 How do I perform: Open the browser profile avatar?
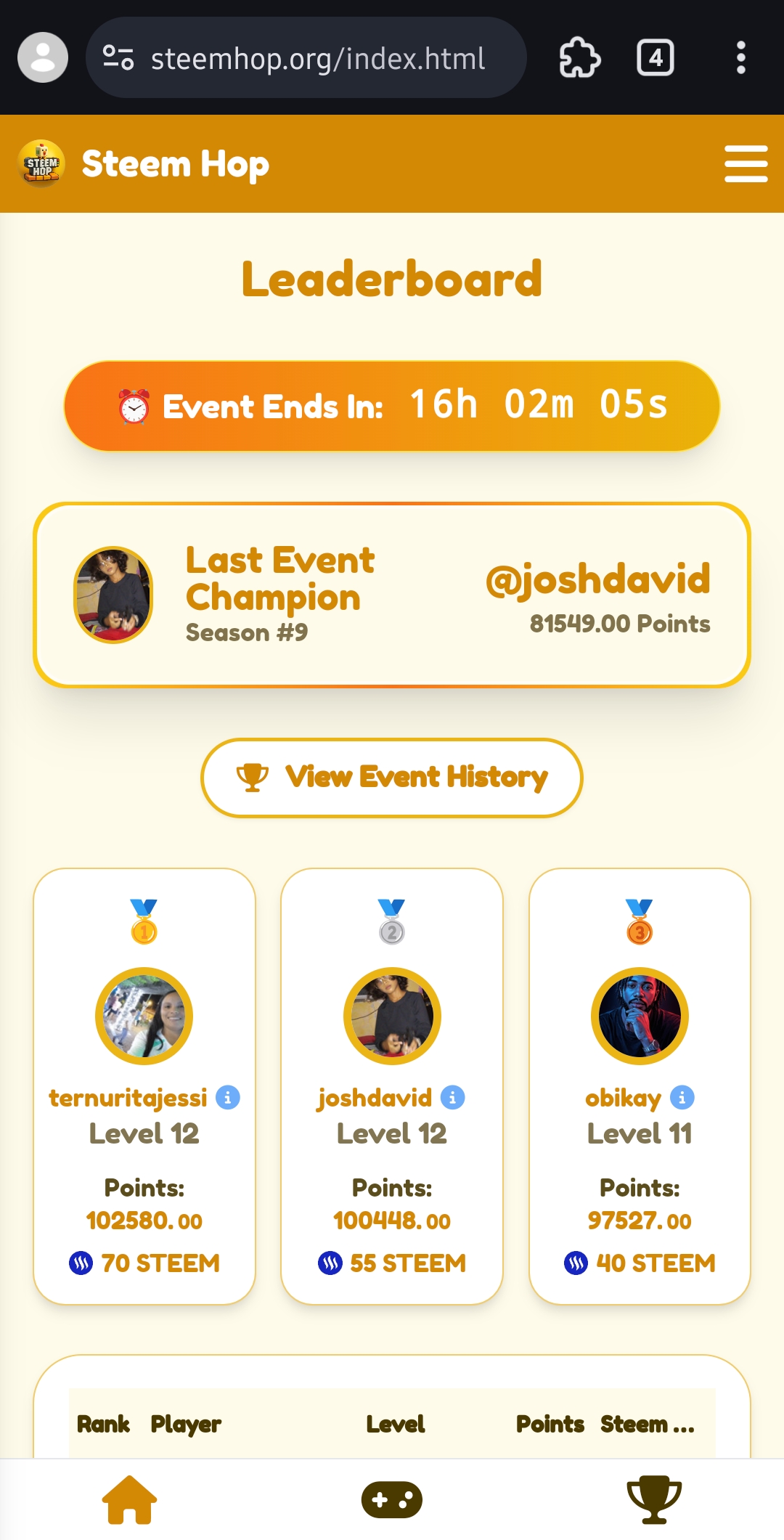pos(43,58)
